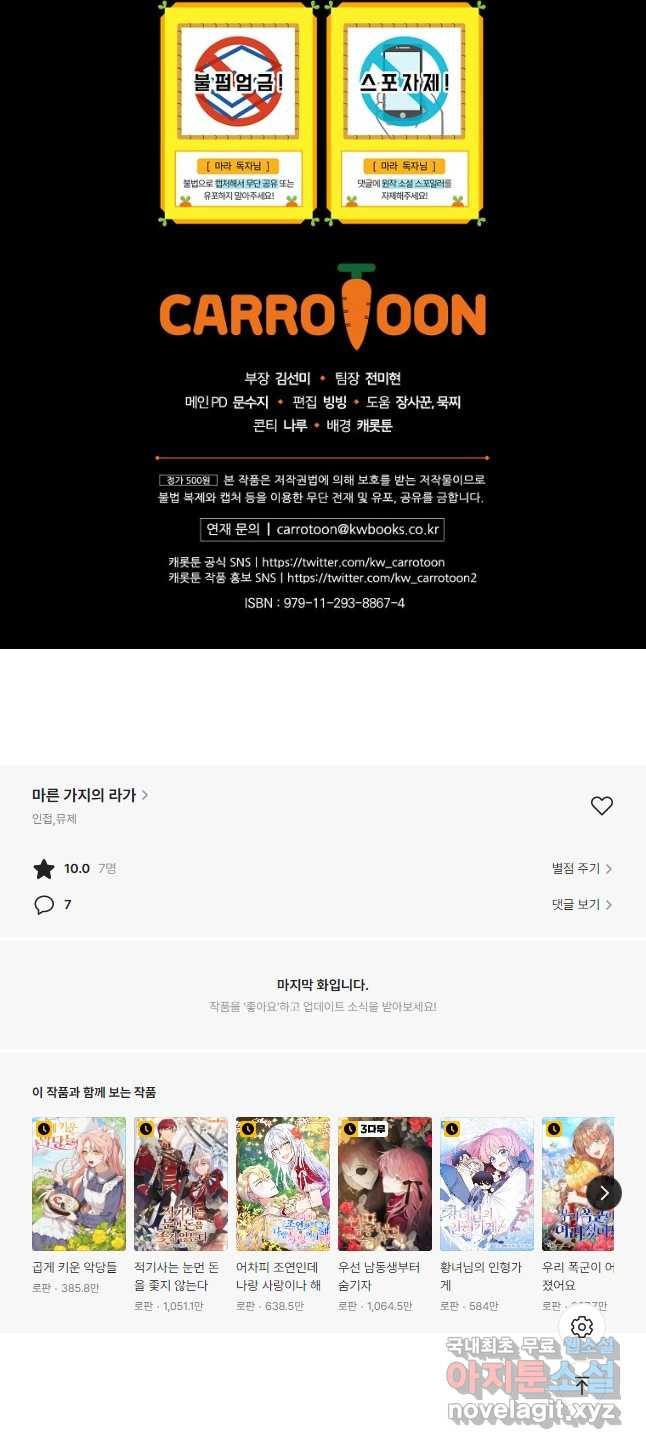This screenshot has width=646, height=1449.
Task: Show next recommended works with arrow
Action: tap(604, 1192)
